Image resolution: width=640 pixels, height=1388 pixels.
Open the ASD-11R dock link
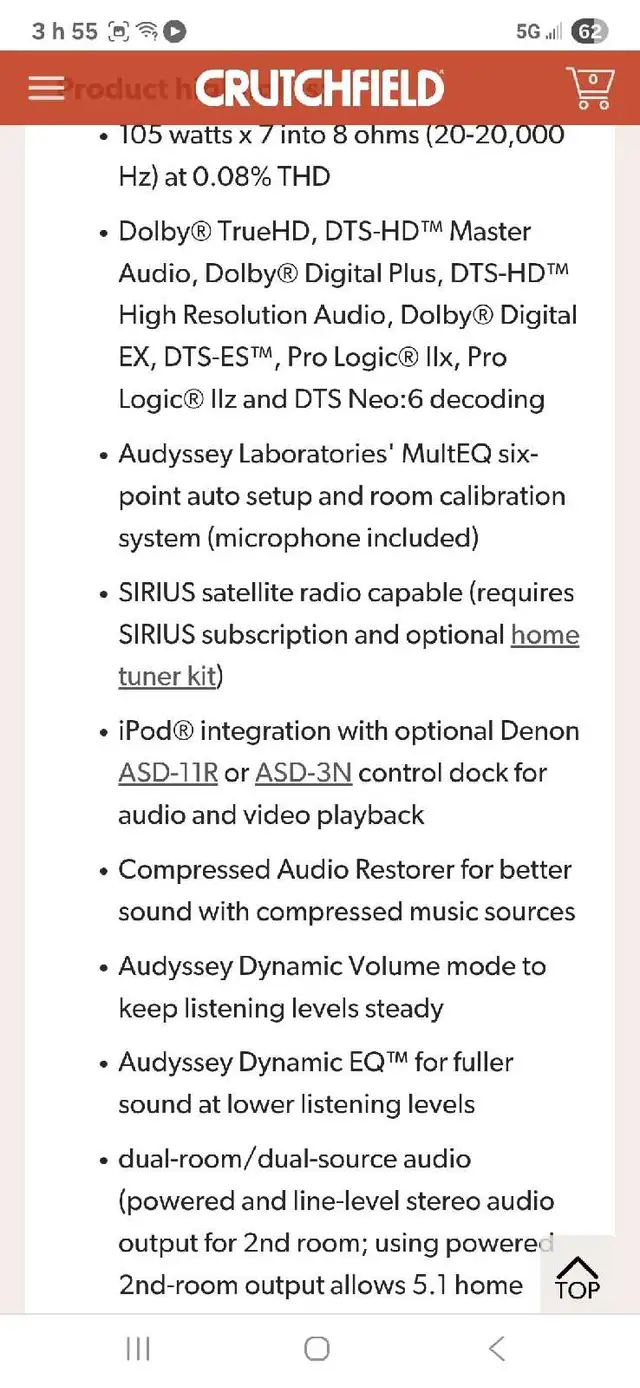click(x=168, y=772)
